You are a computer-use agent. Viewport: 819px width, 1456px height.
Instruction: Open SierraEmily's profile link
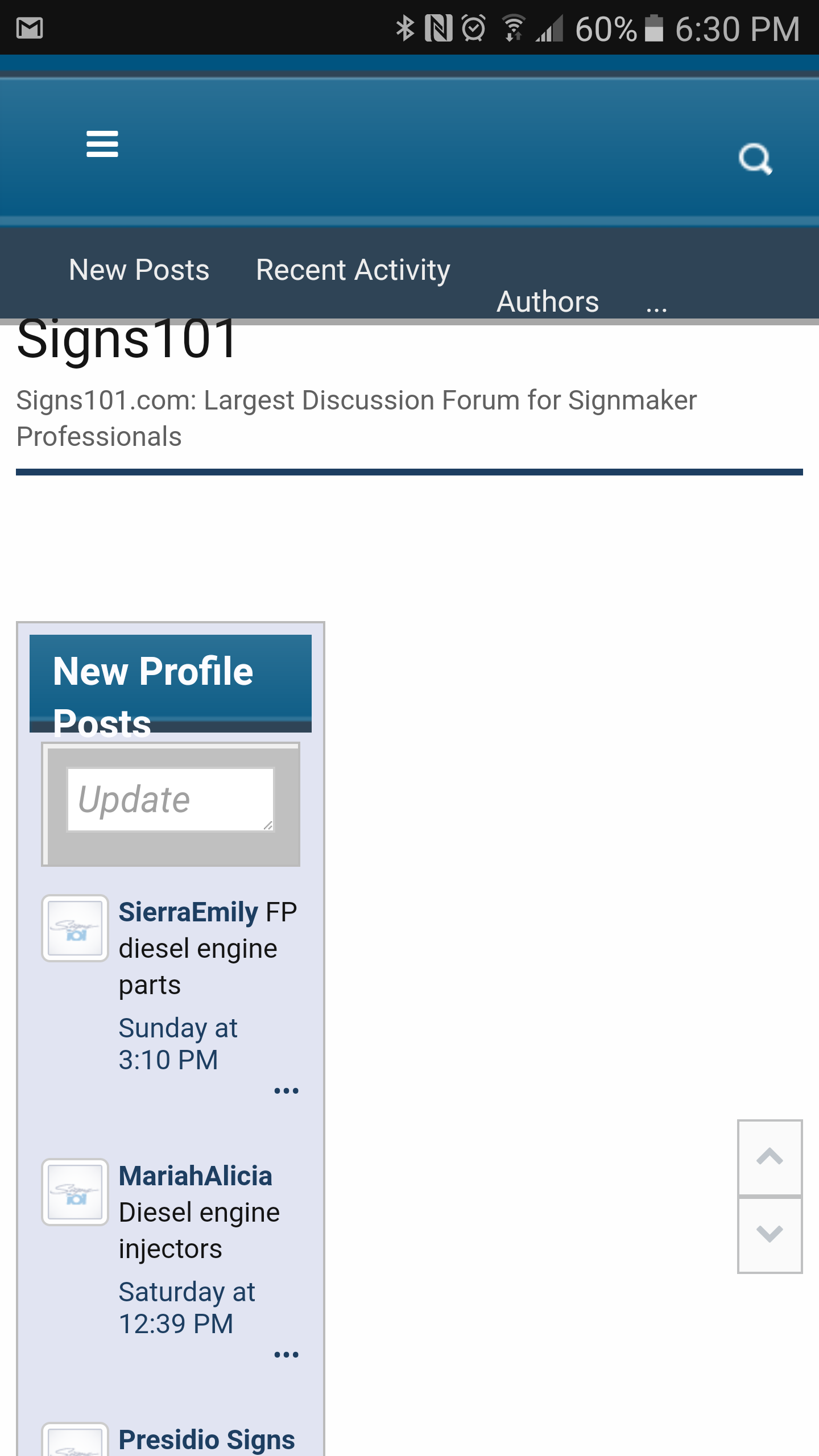[188, 912]
